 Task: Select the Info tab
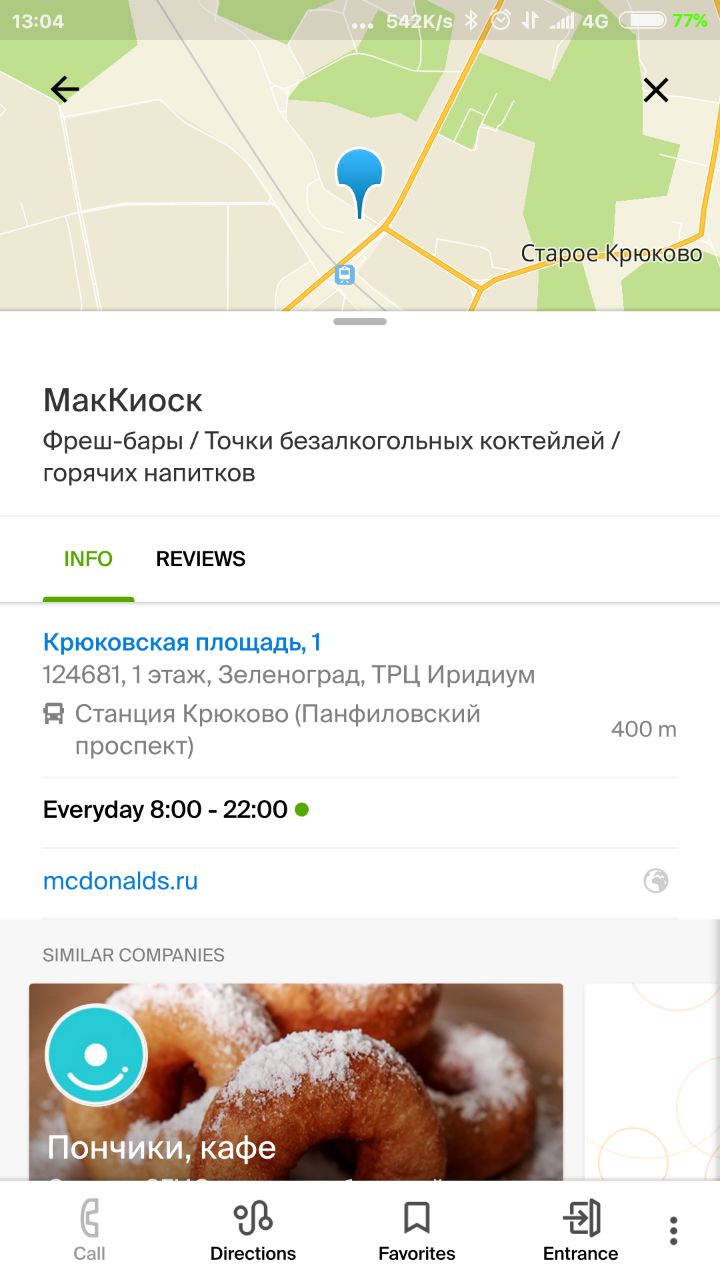coord(88,559)
